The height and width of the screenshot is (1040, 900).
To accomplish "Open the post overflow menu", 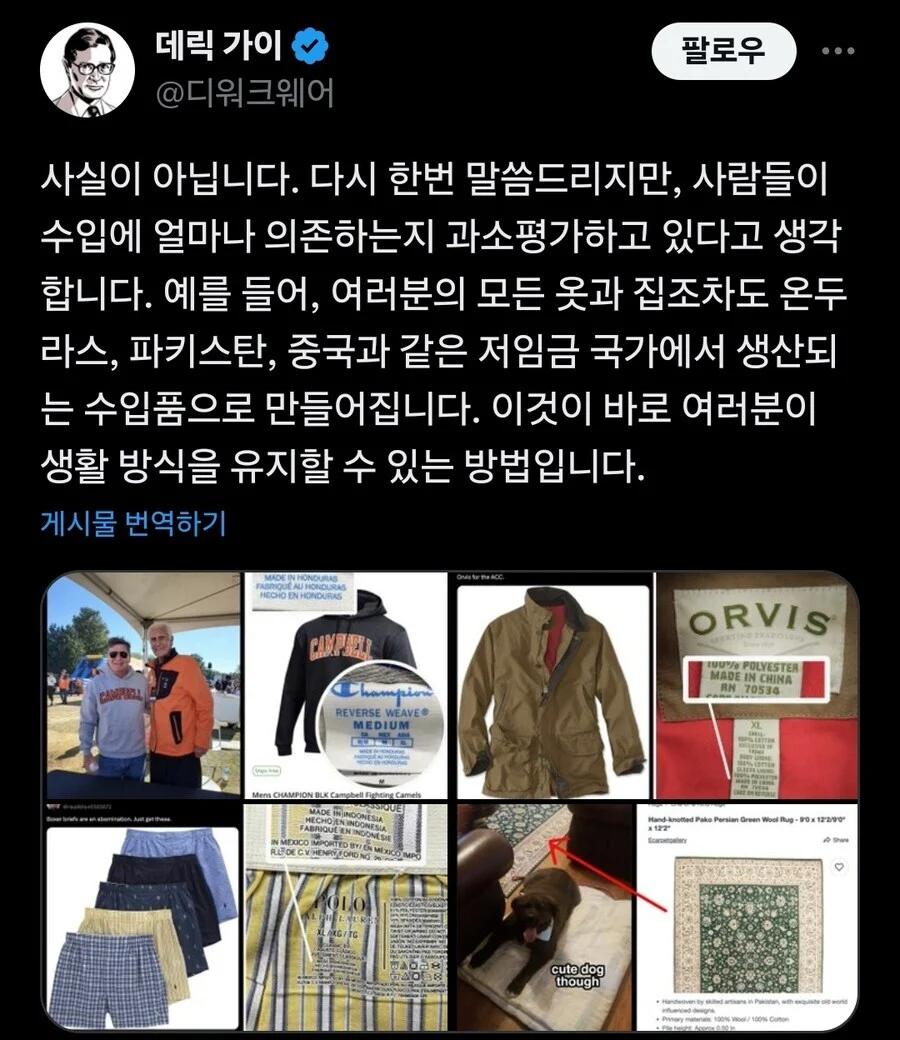I will 837,51.
